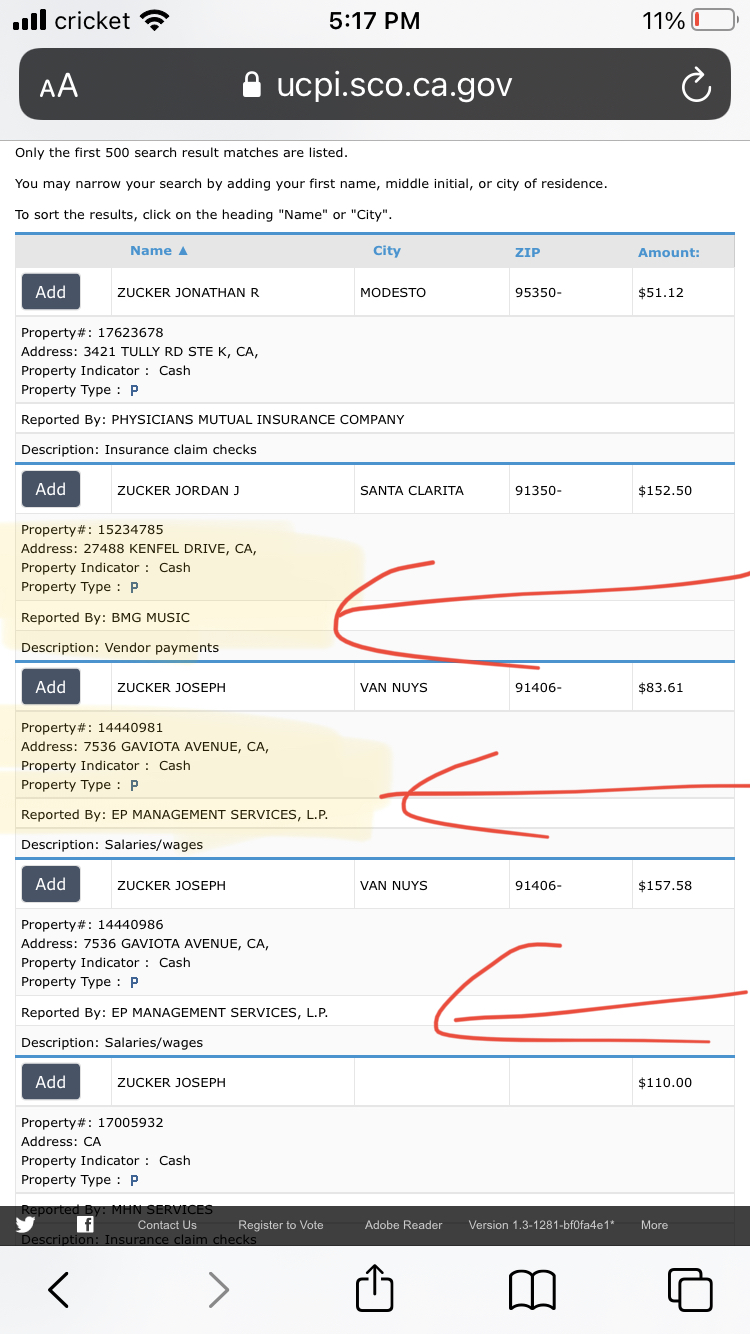Add the ZUCKER JOSEPH $157.58 property
Screen dimensions: 750x1334
tap(51, 884)
